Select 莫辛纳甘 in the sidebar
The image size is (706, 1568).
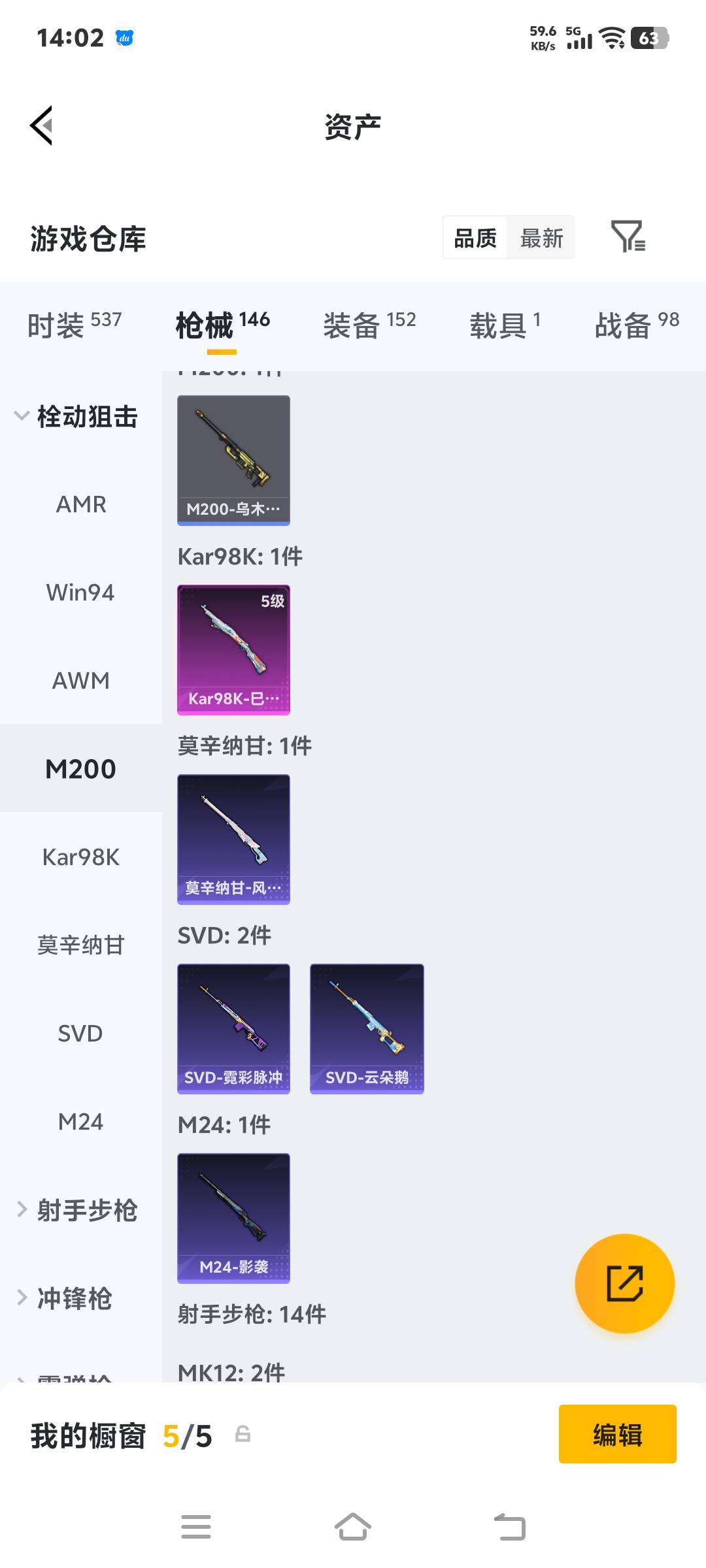point(81,945)
